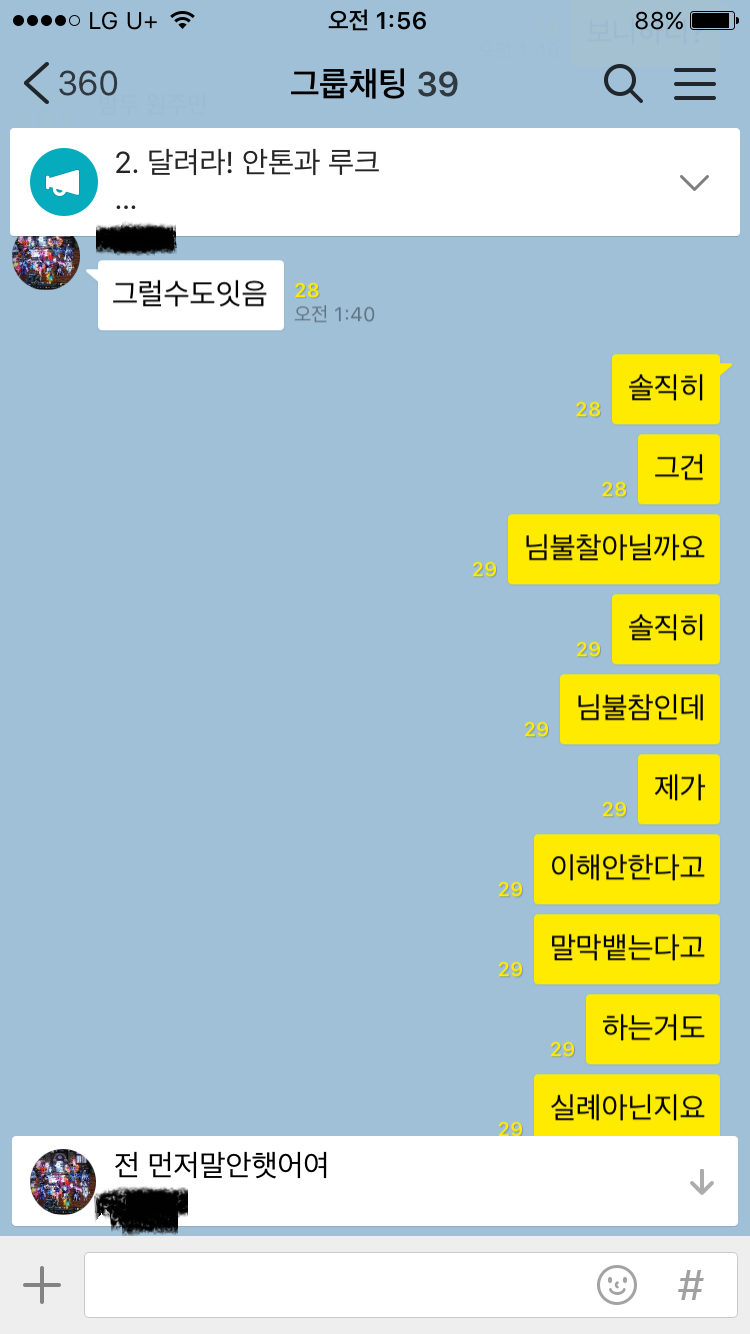This screenshot has height=1334, width=750.
Task: Open the plus attachment menu
Action: 42,1284
